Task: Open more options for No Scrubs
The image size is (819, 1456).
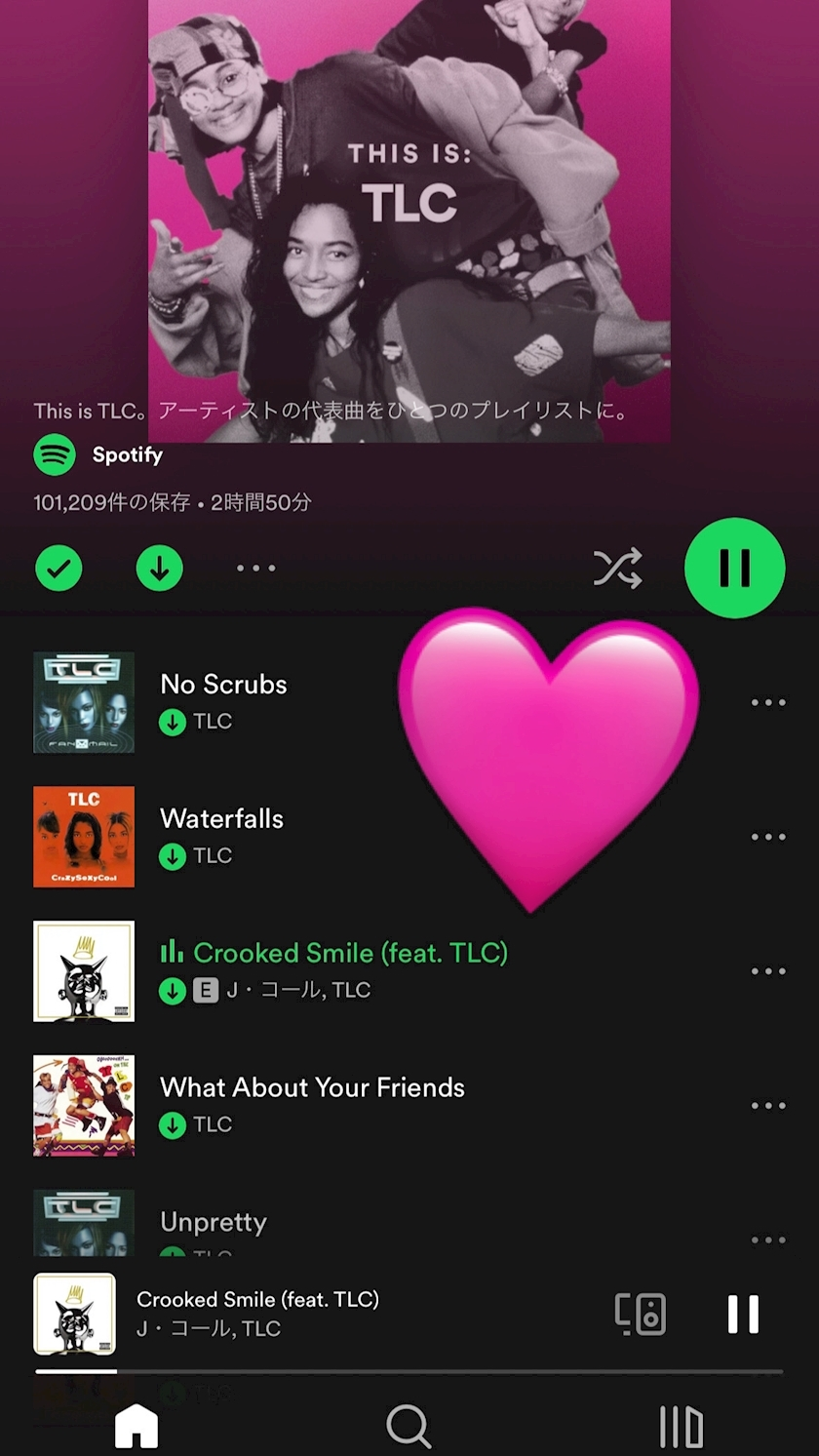Action: click(768, 703)
